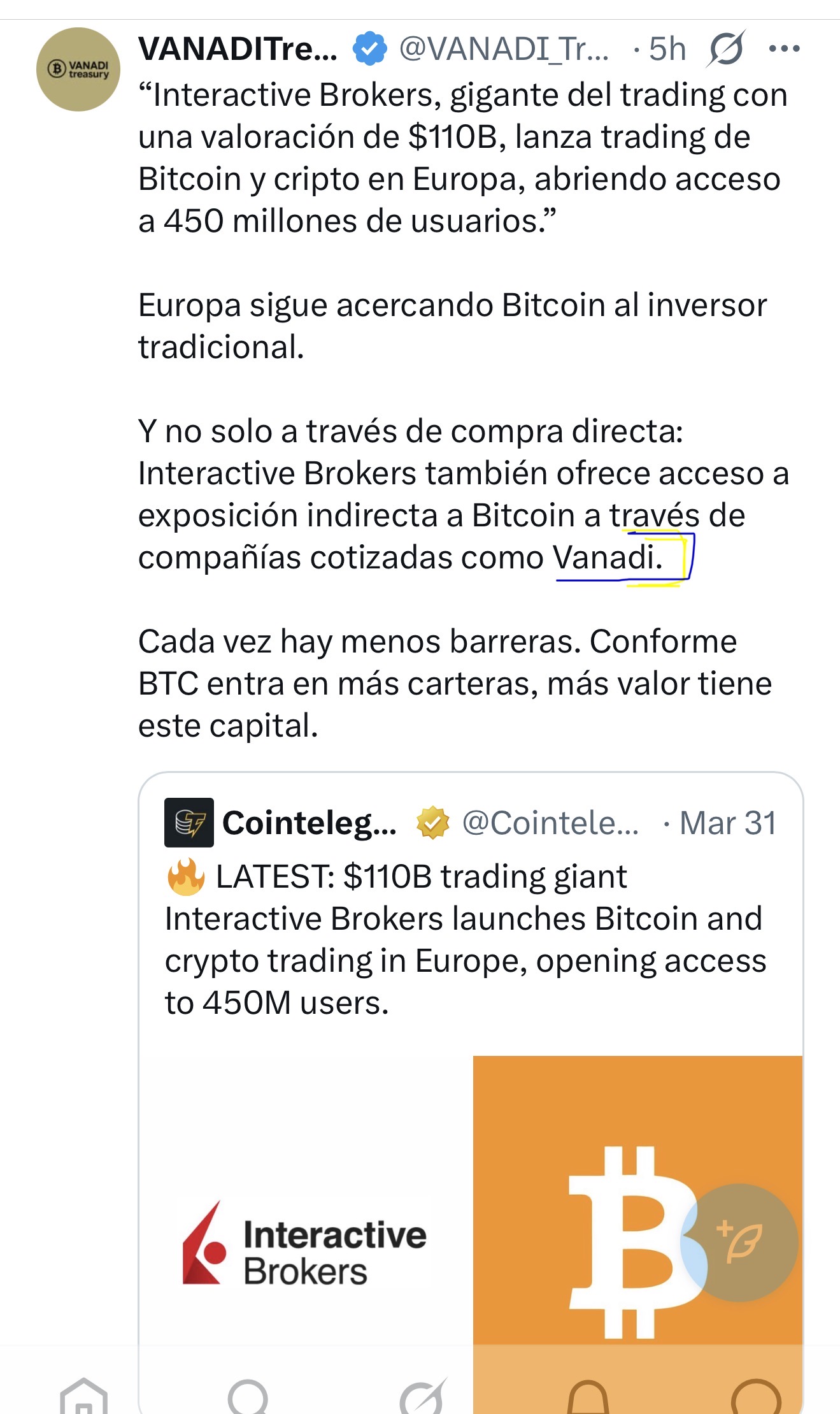Screen dimensions: 840x1414
Task: Compose a new post
Action: click(x=739, y=1242)
